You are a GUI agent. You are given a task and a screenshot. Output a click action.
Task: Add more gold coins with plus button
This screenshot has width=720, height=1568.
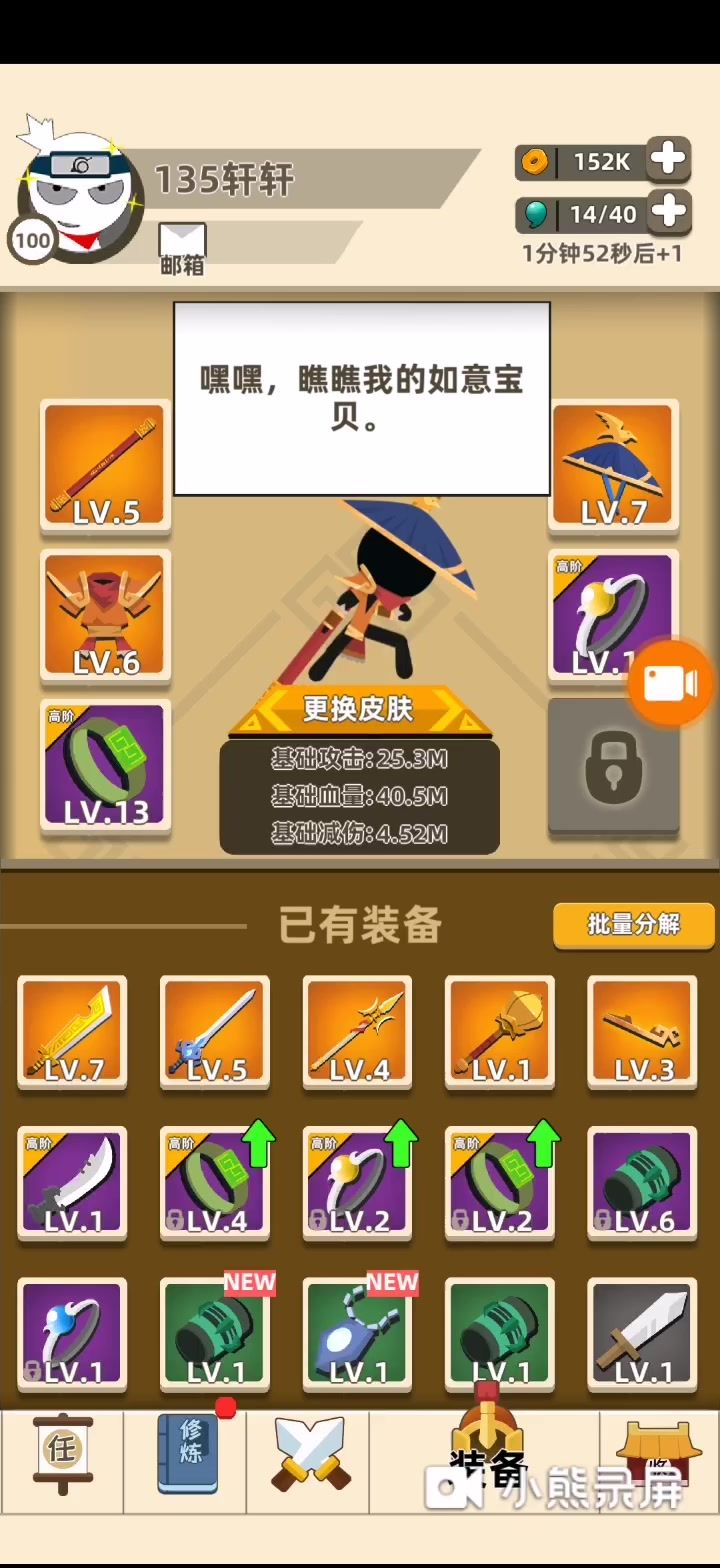coord(669,160)
